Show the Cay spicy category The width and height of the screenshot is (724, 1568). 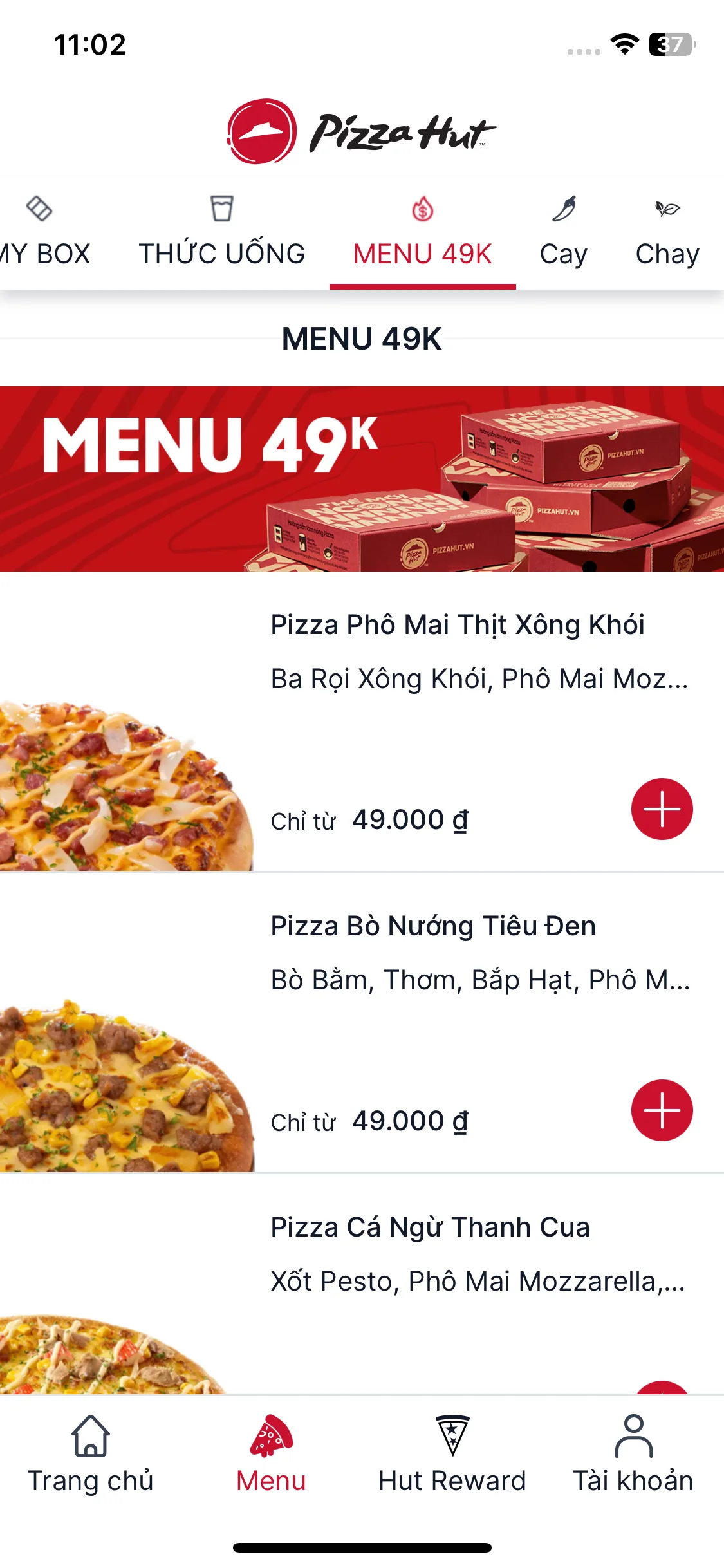(563, 233)
